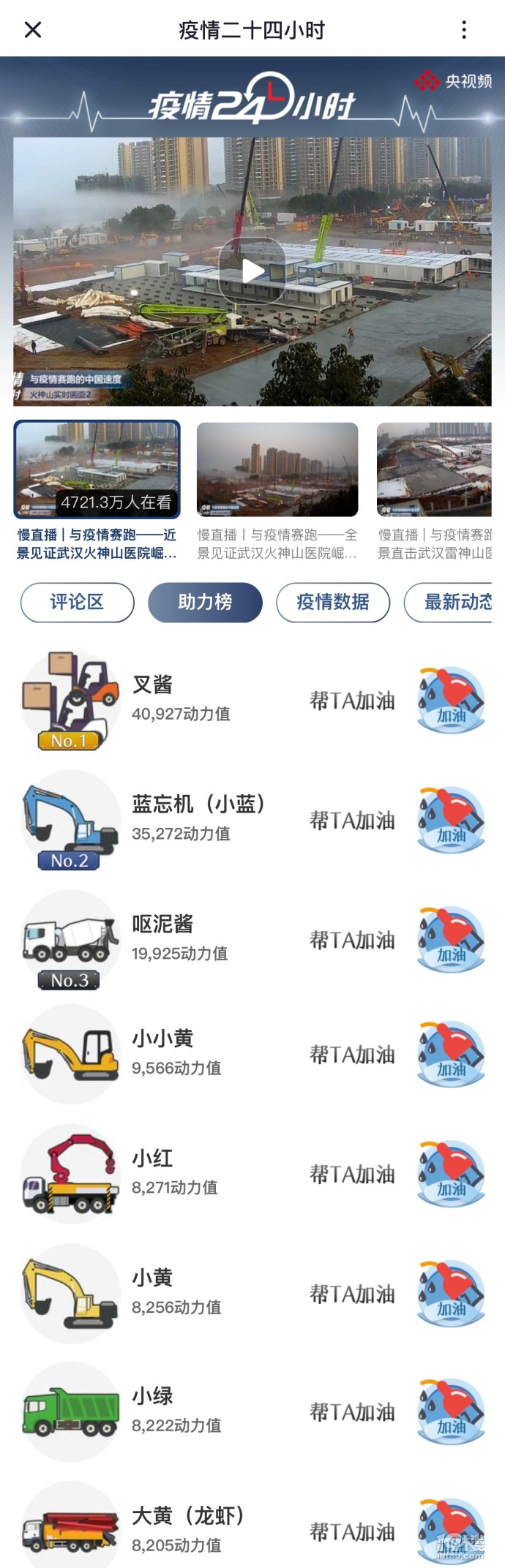Play the 火神山 live stream video
The width and height of the screenshot is (505, 1568).
[x=252, y=271]
